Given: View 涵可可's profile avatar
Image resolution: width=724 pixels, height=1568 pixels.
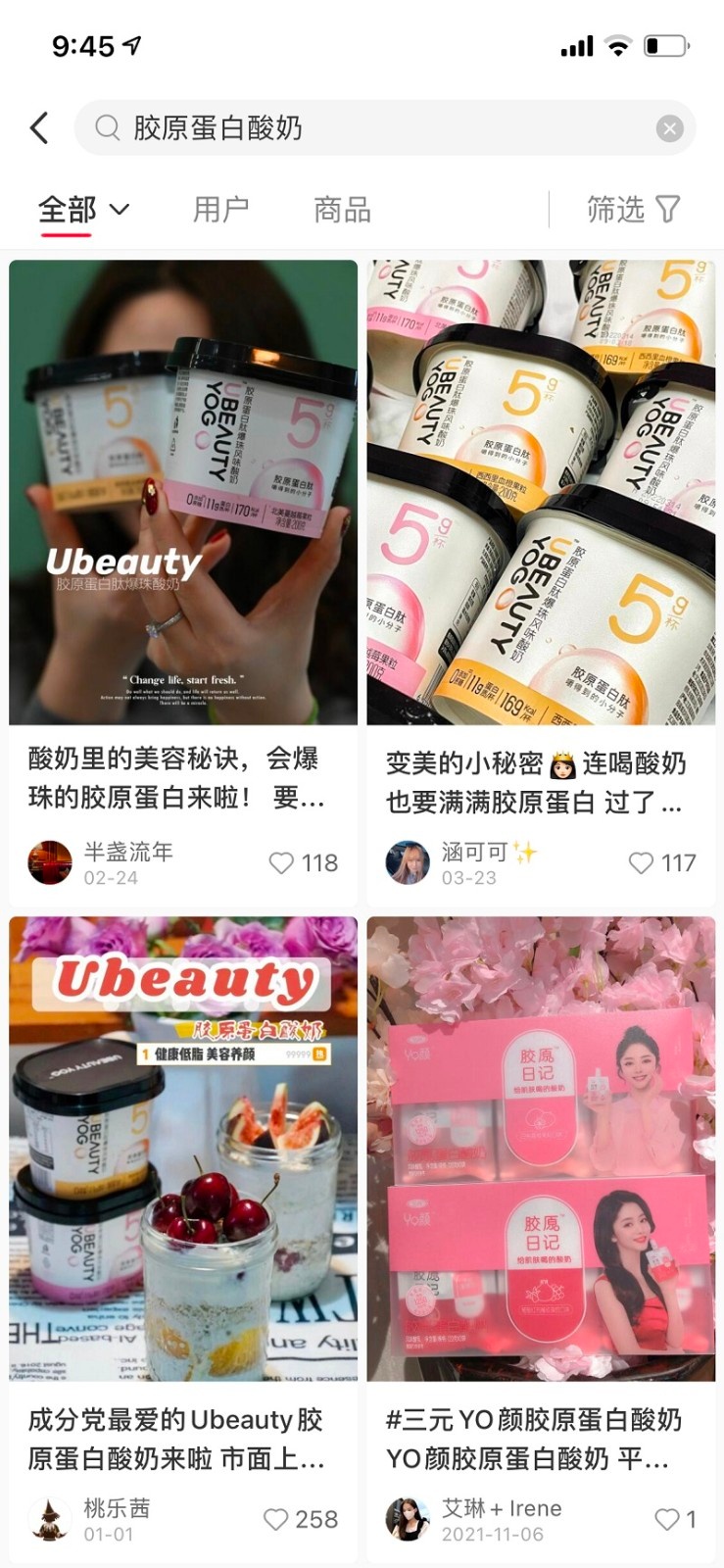Looking at the screenshot, I should (408, 862).
